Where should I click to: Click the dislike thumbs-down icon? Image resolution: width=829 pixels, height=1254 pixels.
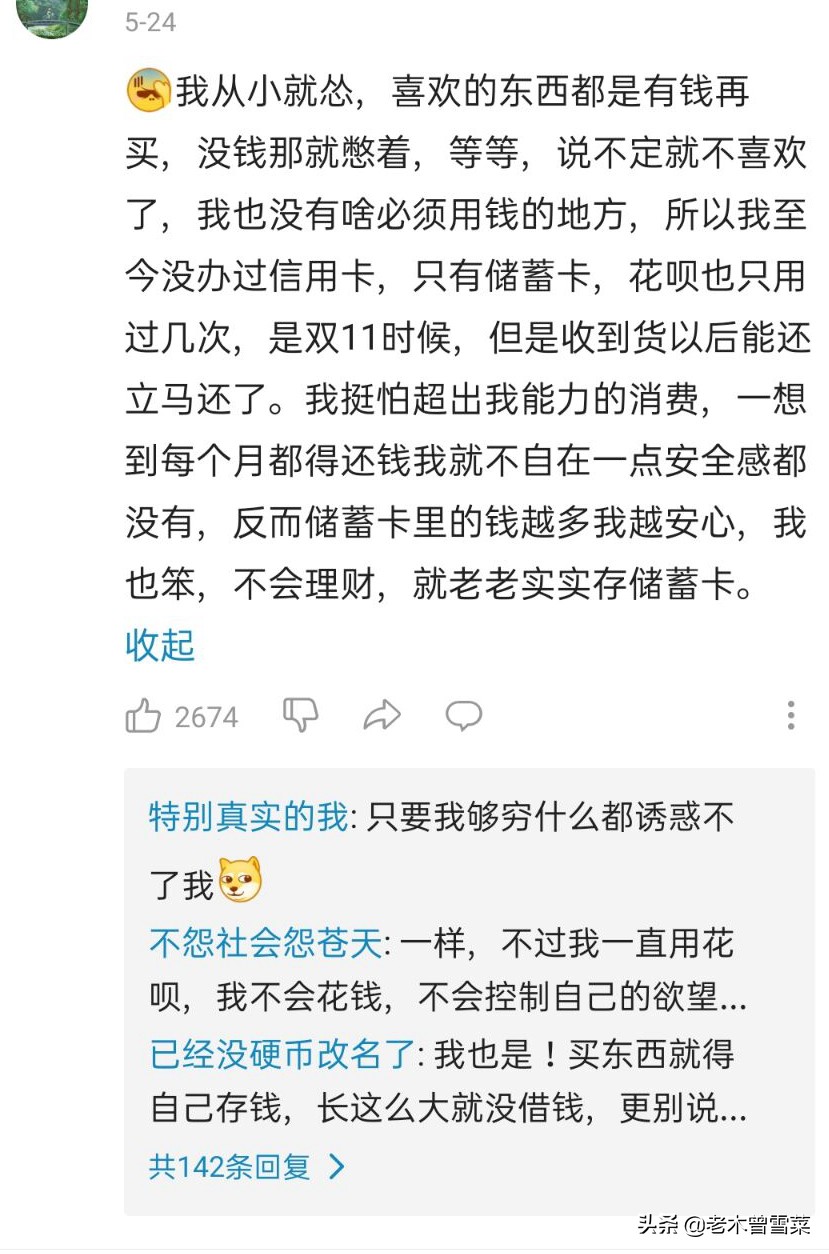tap(299, 715)
